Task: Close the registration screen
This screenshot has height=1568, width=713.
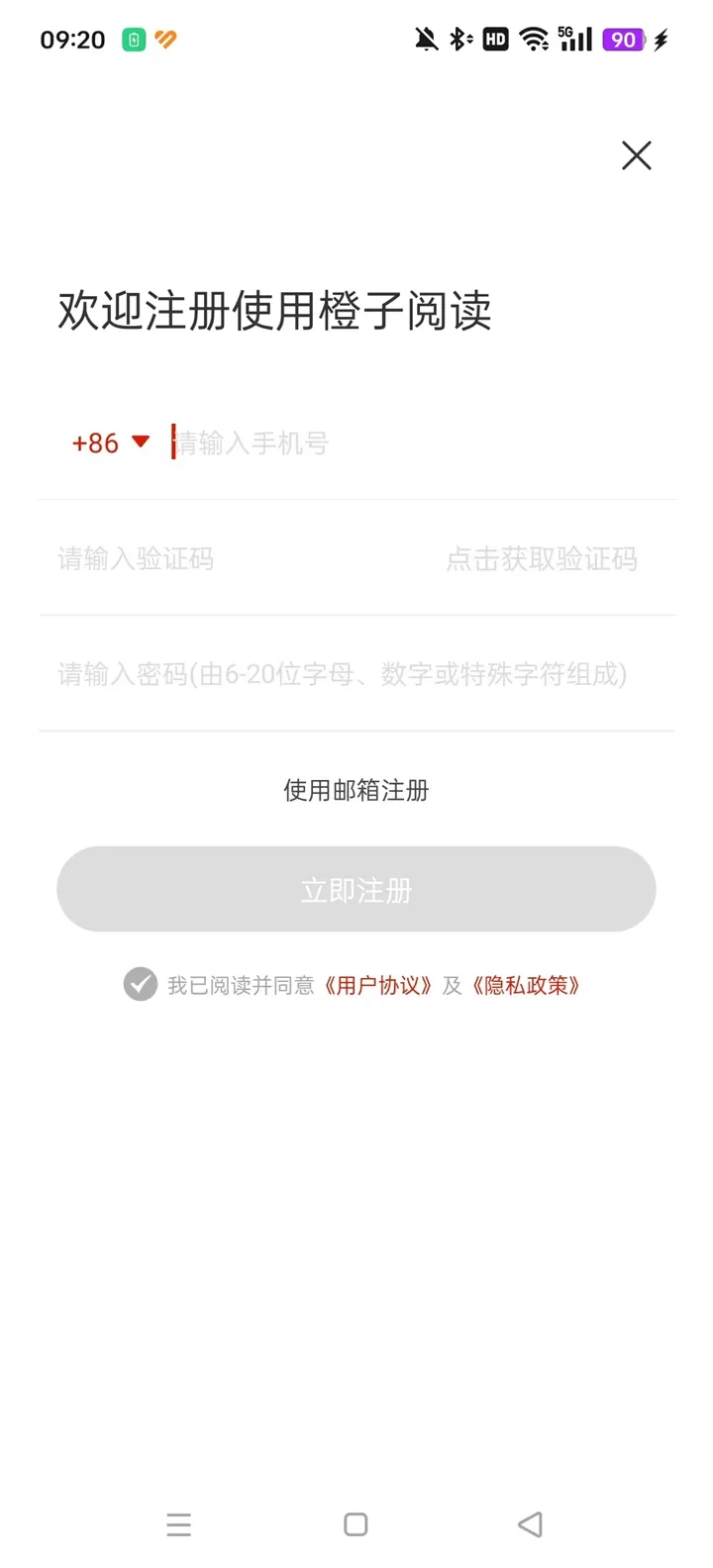Action: pos(636,155)
